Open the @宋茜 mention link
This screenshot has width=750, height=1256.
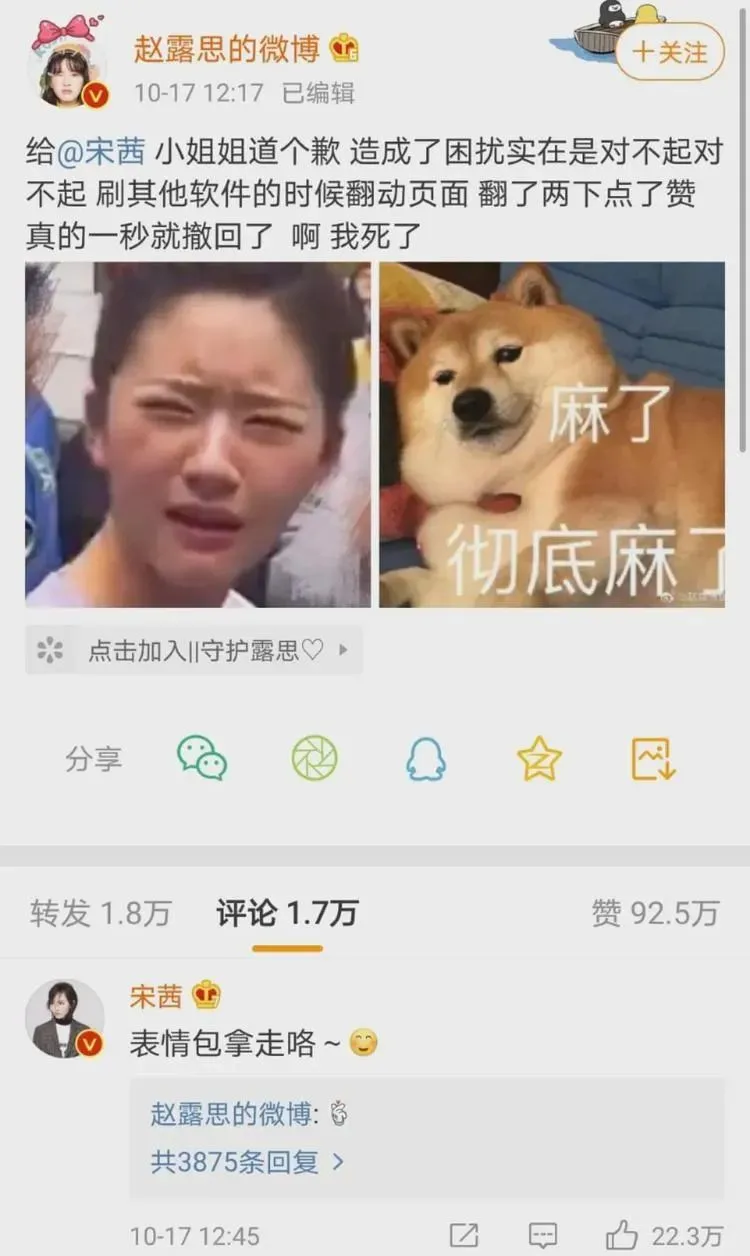pos(99,152)
